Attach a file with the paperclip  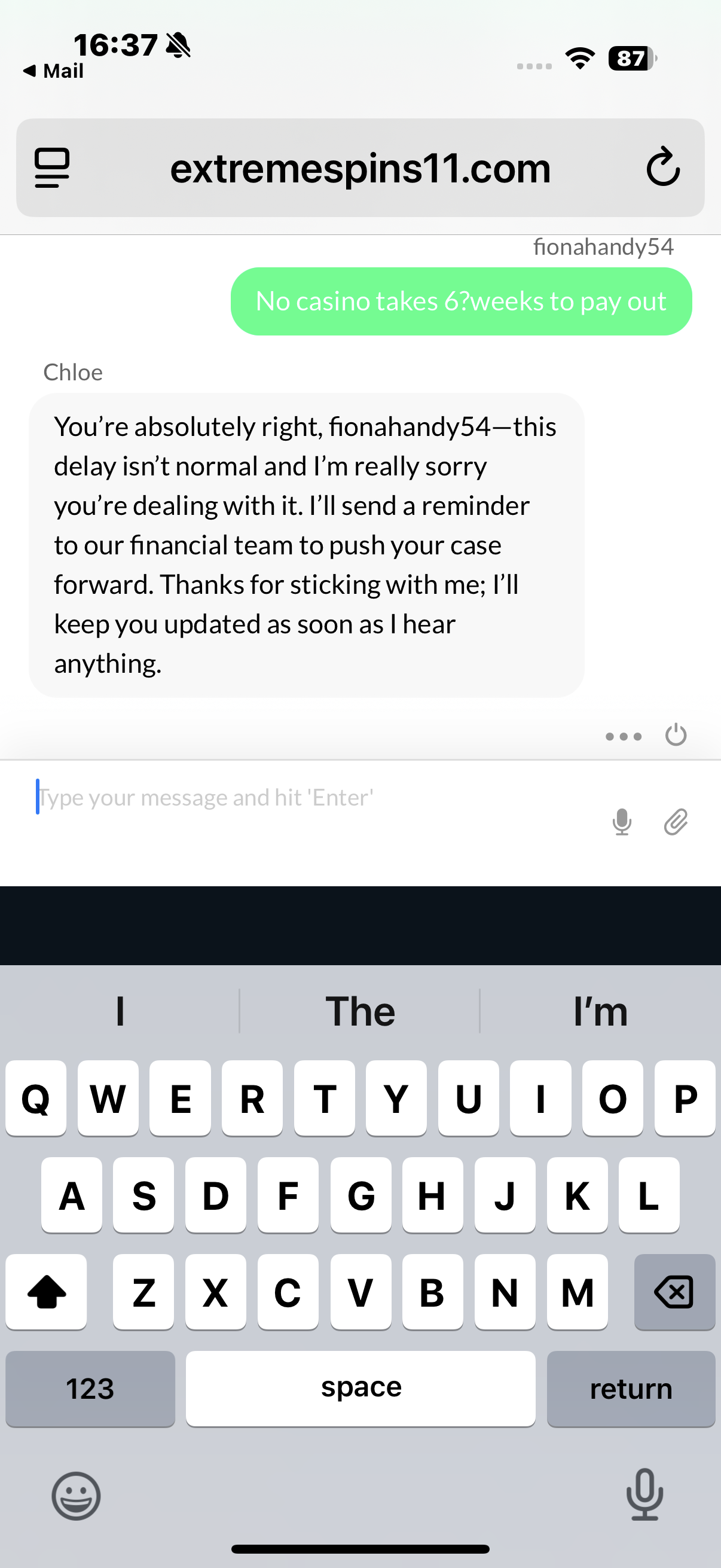676,822
